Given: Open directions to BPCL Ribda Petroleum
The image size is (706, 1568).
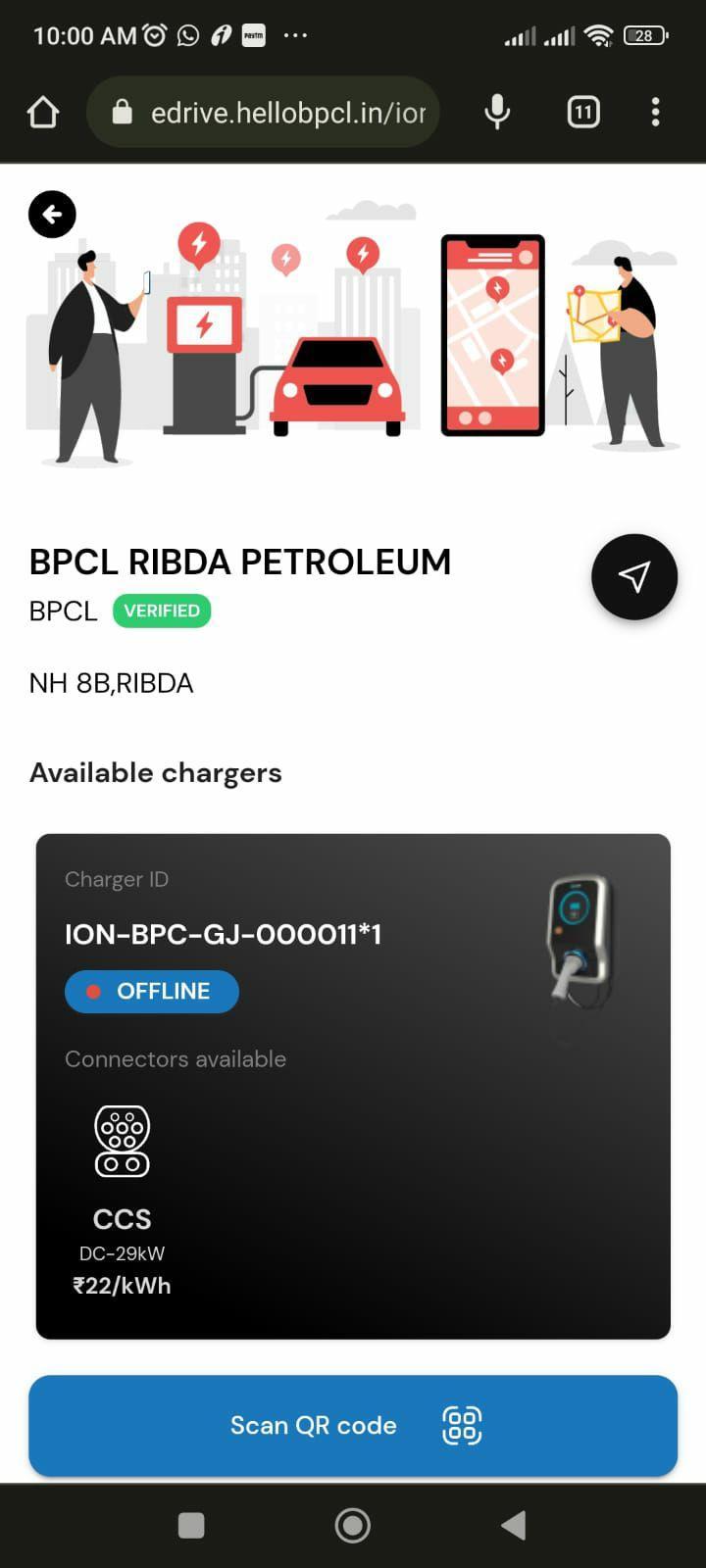Looking at the screenshot, I should 633,576.
